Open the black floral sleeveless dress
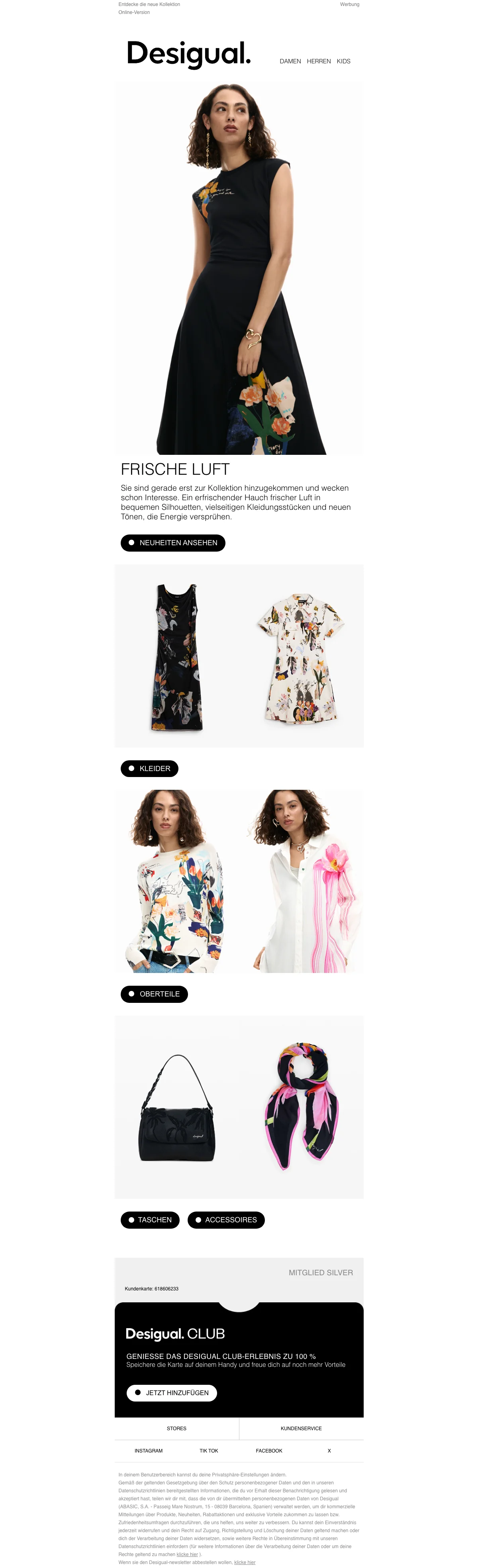Viewport: 478px width, 1568px height. [x=176, y=658]
